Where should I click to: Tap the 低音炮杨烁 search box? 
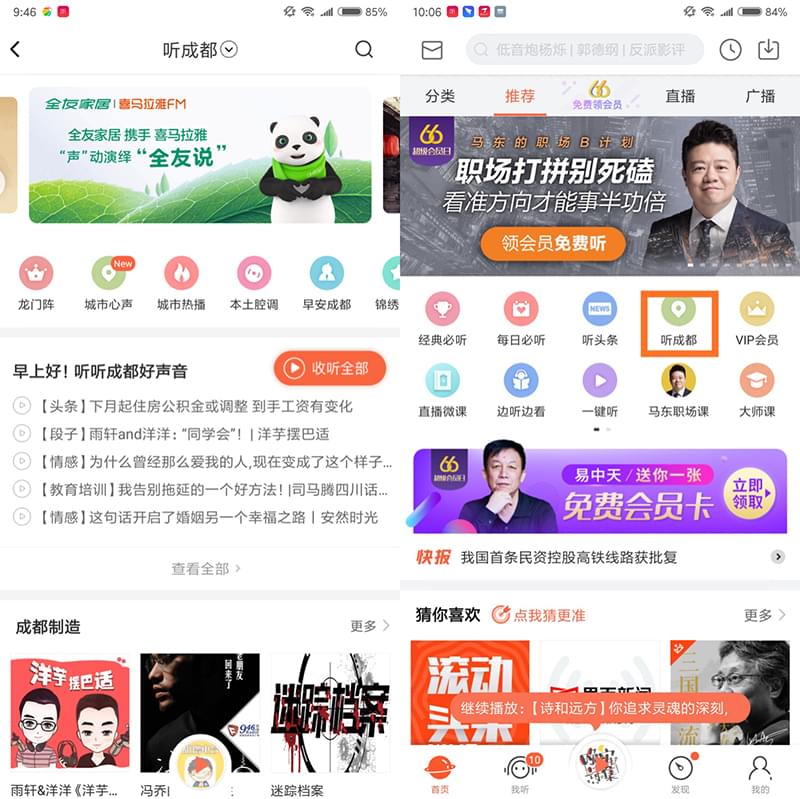(585, 50)
